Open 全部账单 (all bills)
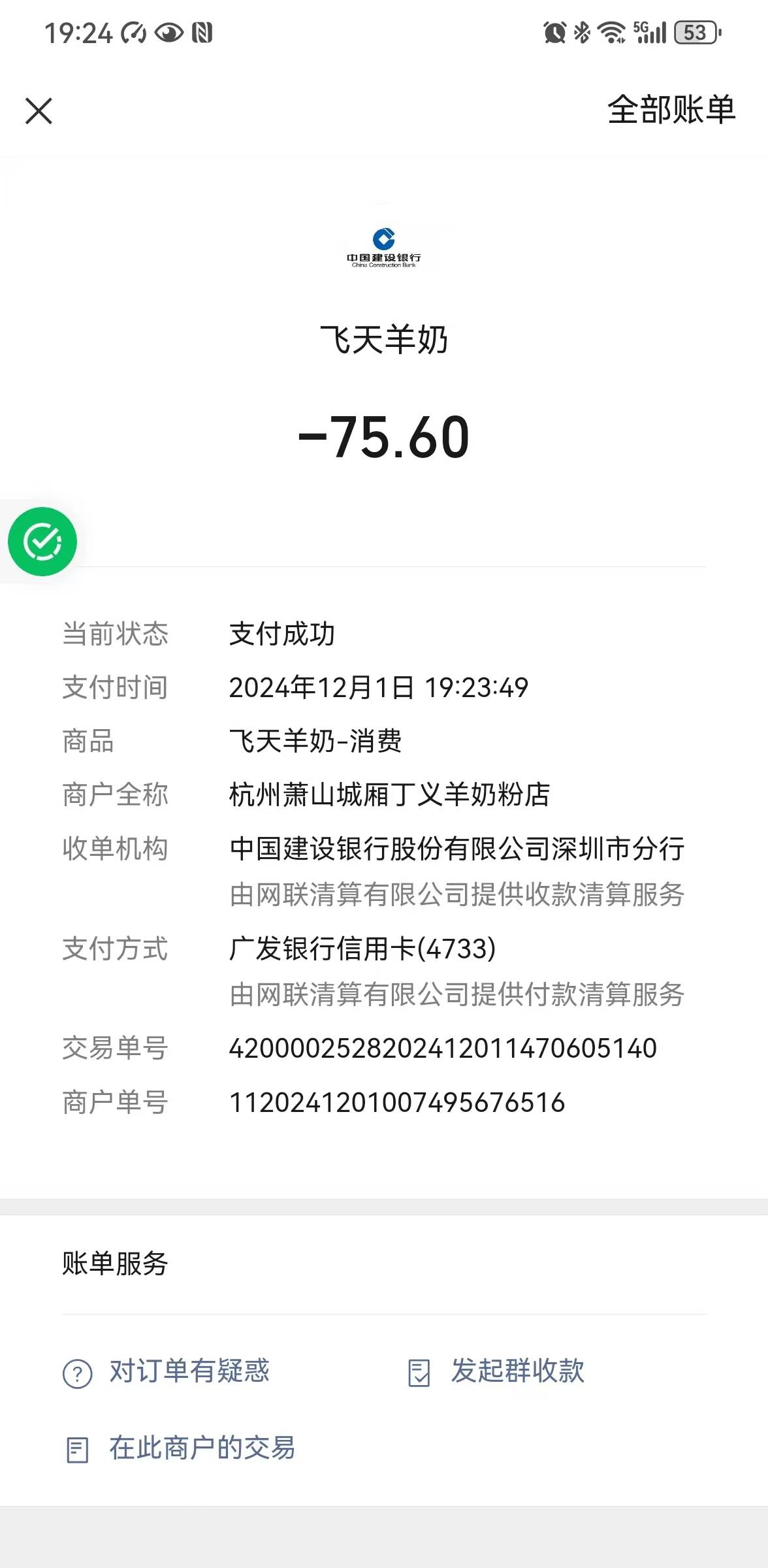The height and width of the screenshot is (1568, 768). click(x=671, y=110)
